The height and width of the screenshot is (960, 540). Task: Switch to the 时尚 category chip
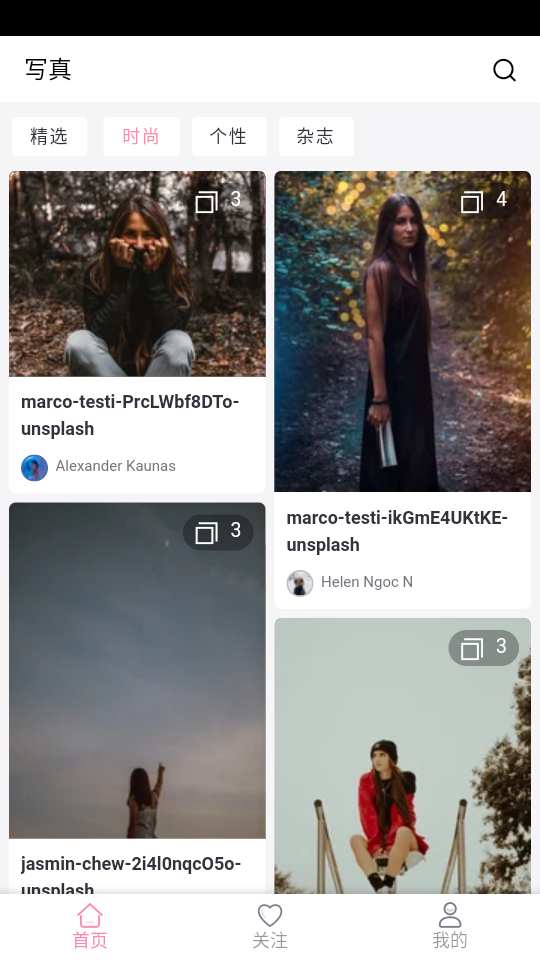coord(141,136)
